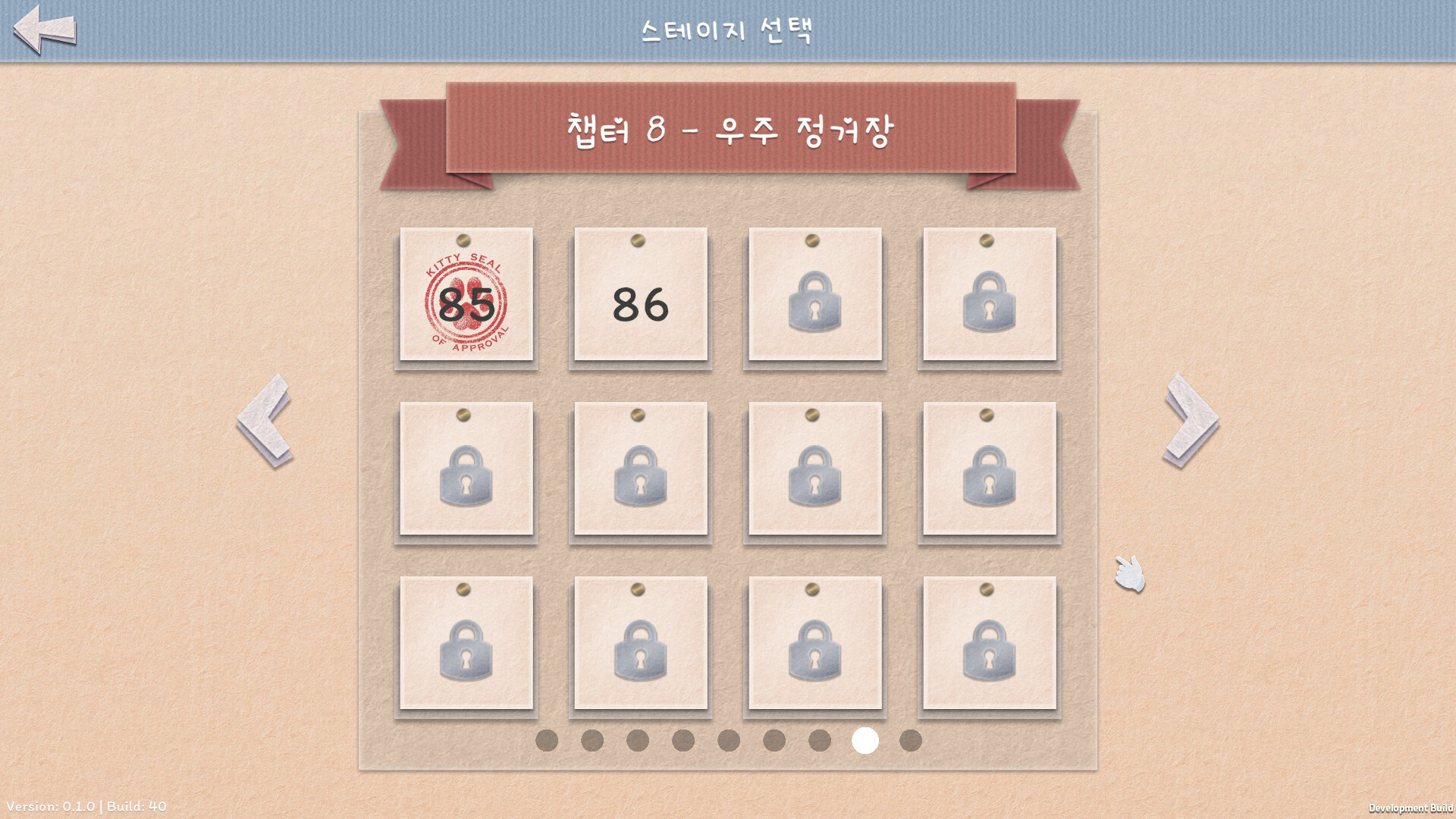1456x819 pixels.
Task: Open stage 85
Action: [x=466, y=296]
